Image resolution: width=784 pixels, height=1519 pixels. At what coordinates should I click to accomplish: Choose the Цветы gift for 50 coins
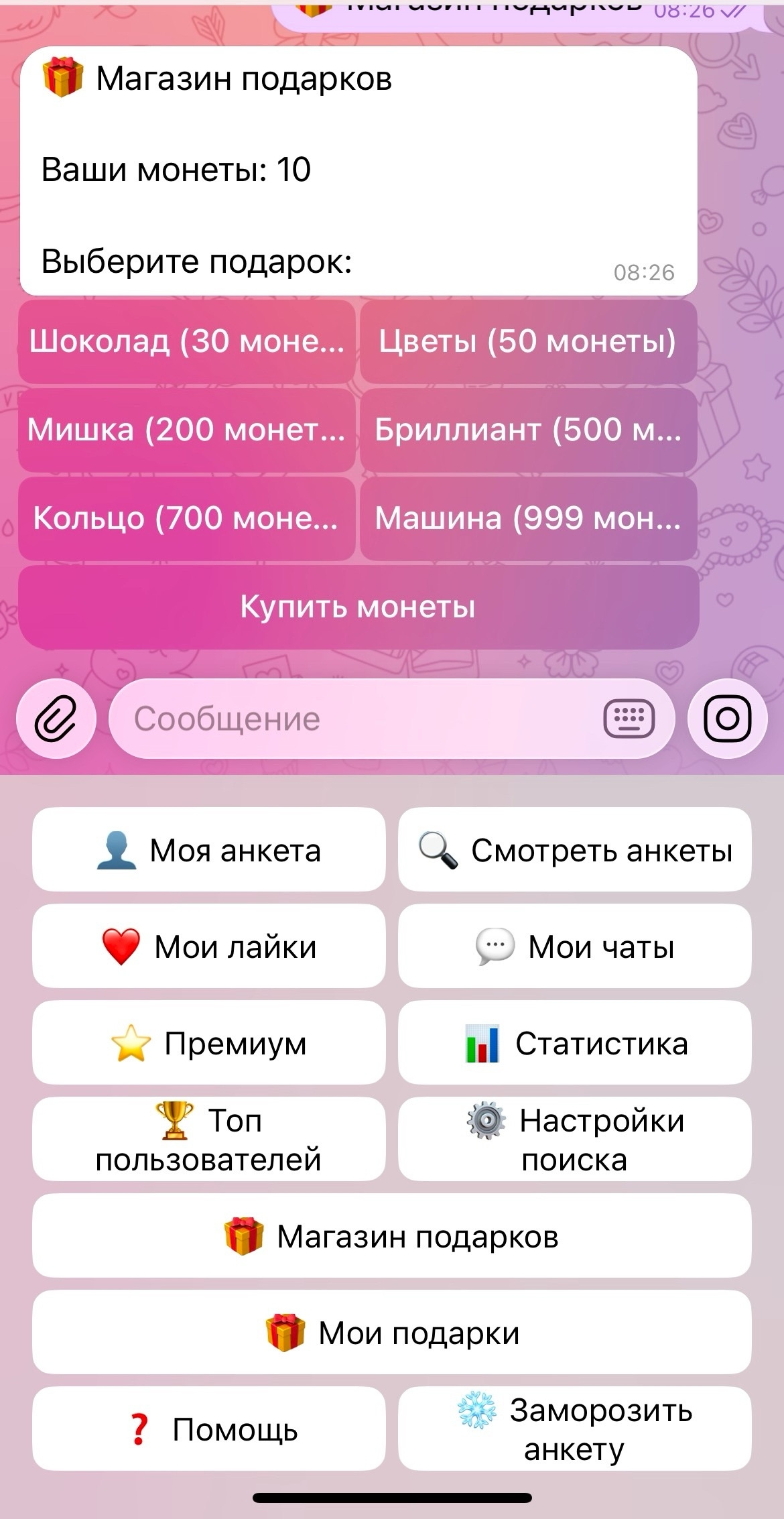point(528,341)
